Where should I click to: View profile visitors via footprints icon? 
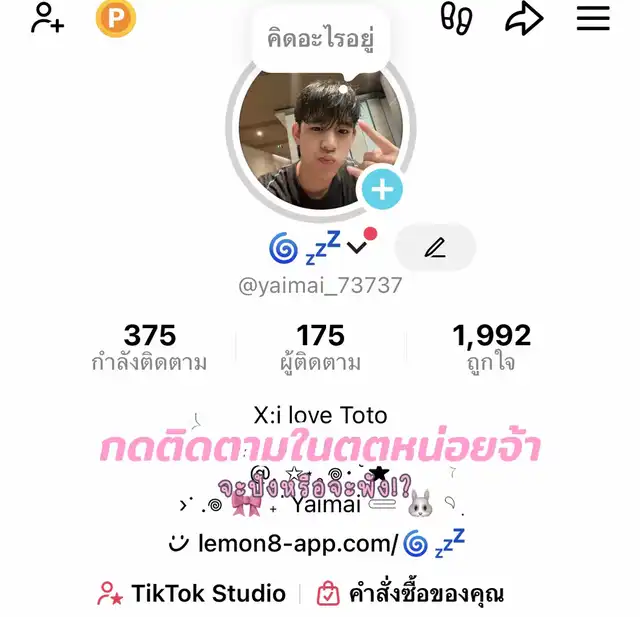pos(457,18)
